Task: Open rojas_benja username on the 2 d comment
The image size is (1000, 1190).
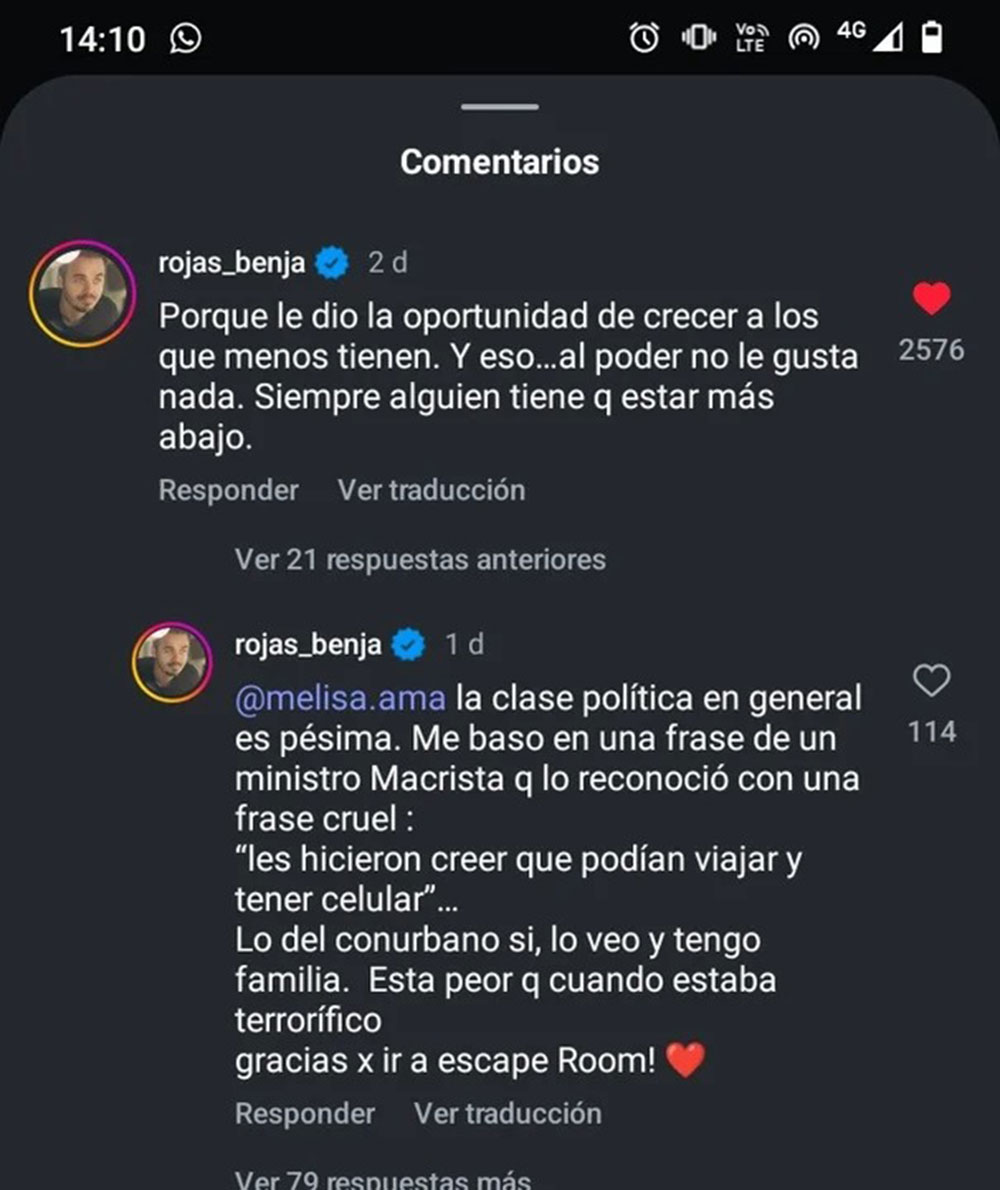Action: pyautogui.click(x=232, y=264)
